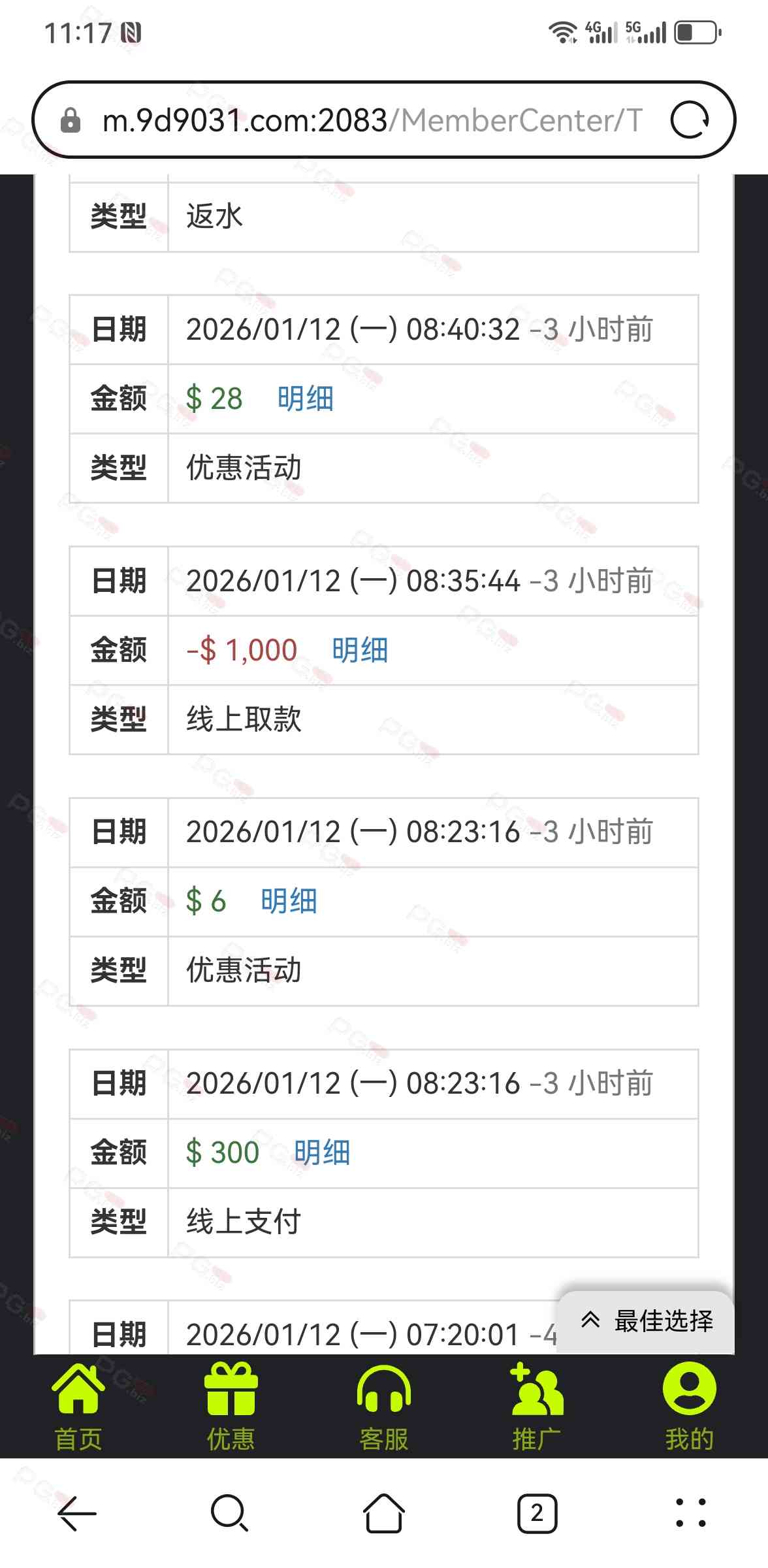This screenshot has height=1568, width=768.
Task: Switch to the 优惠 tab
Action: click(x=231, y=1405)
